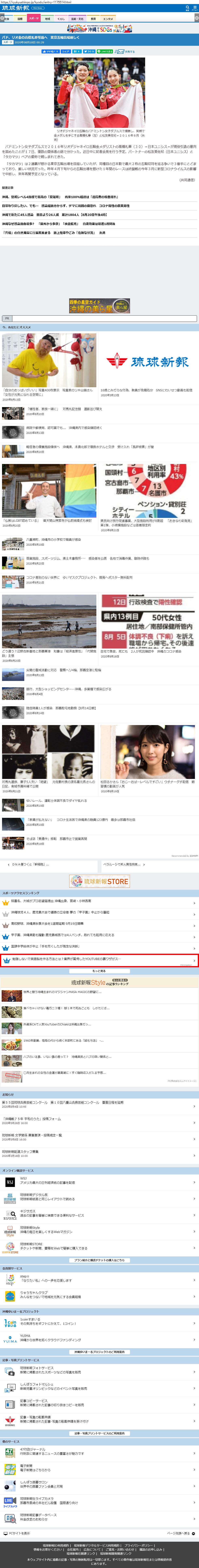Tap もっと見る under sports ranking
The width and height of the screenshot is (199, 1568).
point(99,971)
